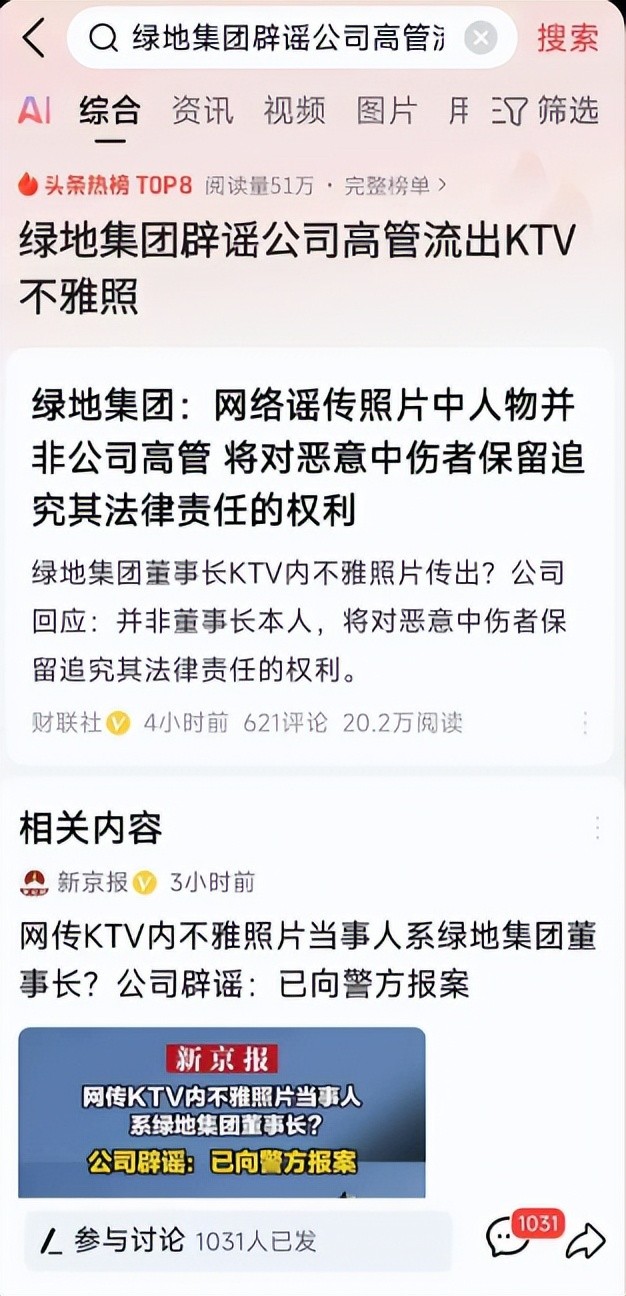Viewport: 626px width, 1296px height.
Task: Go back using the top-left arrow
Action: click(x=33, y=38)
